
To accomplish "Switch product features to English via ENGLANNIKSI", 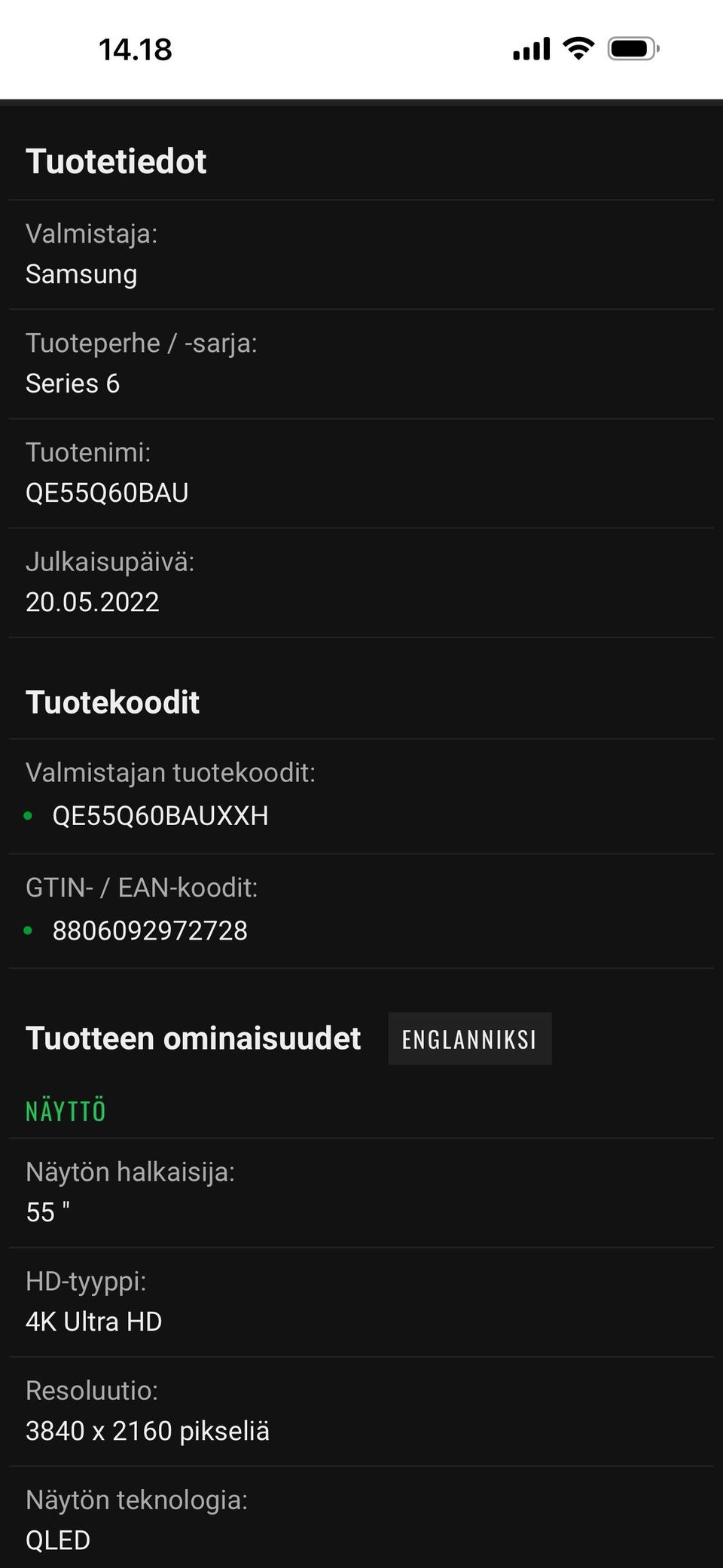I will [x=469, y=1038].
